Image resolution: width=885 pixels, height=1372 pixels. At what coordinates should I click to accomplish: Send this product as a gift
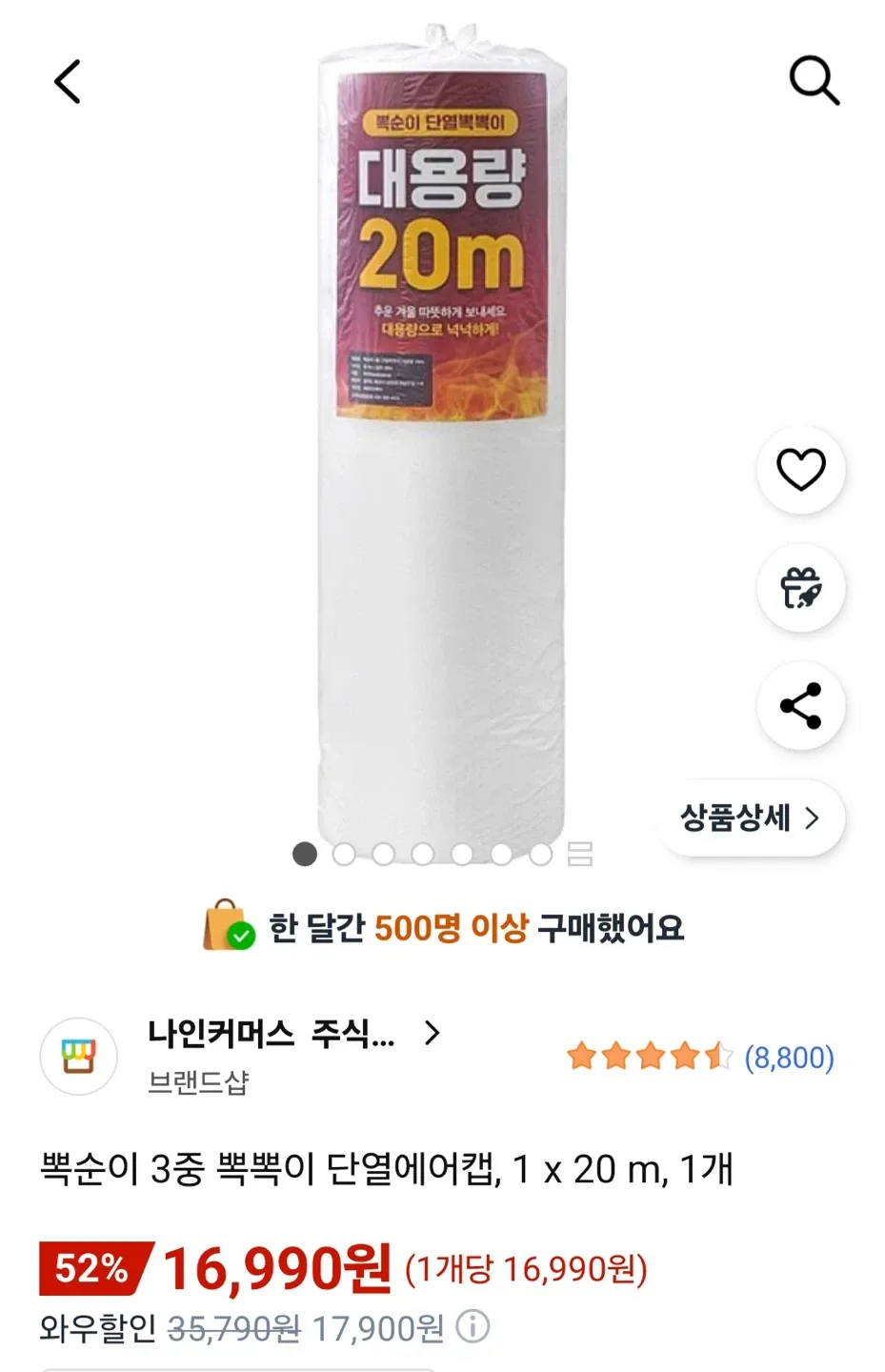coord(800,588)
